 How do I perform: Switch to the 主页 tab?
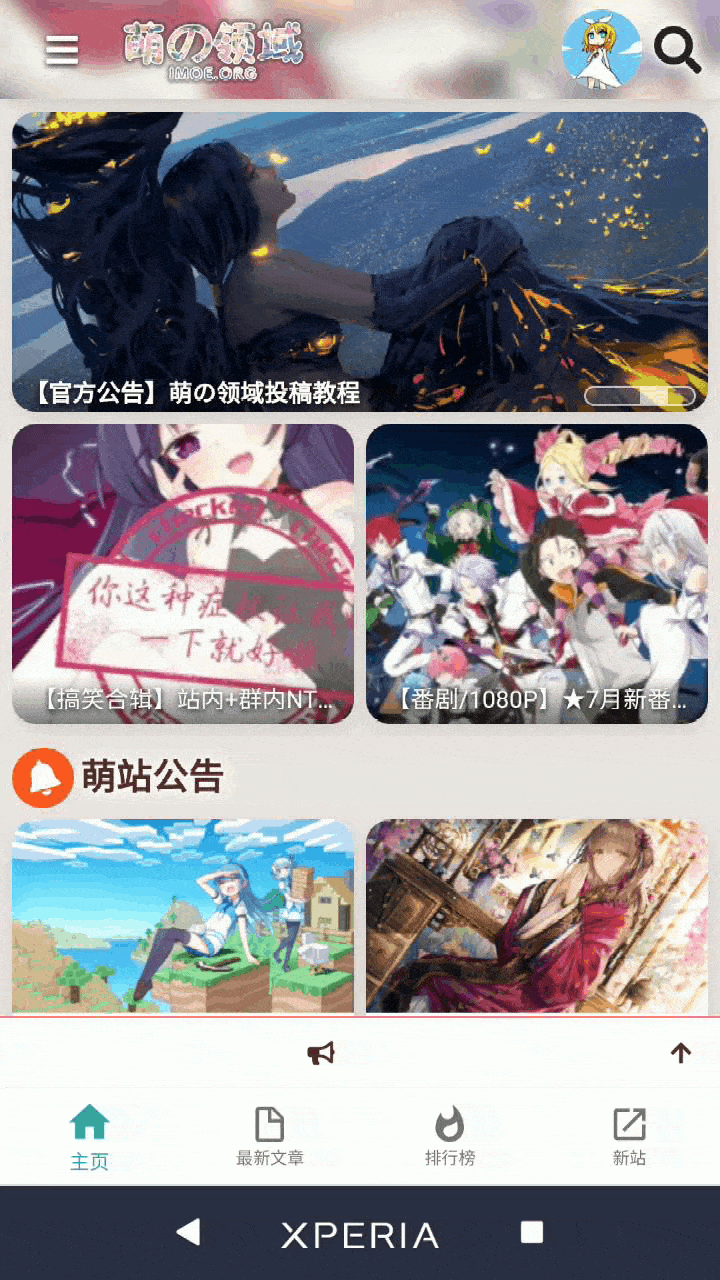click(90, 1137)
